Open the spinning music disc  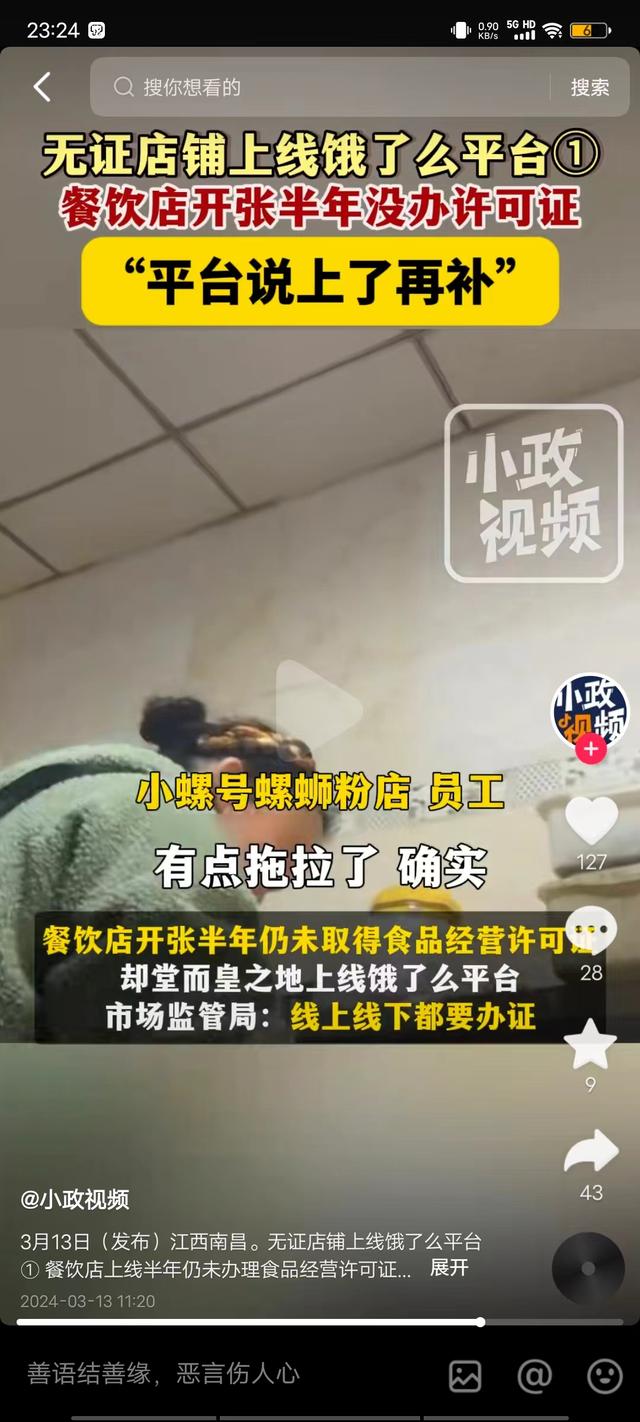[x=588, y=1268]
